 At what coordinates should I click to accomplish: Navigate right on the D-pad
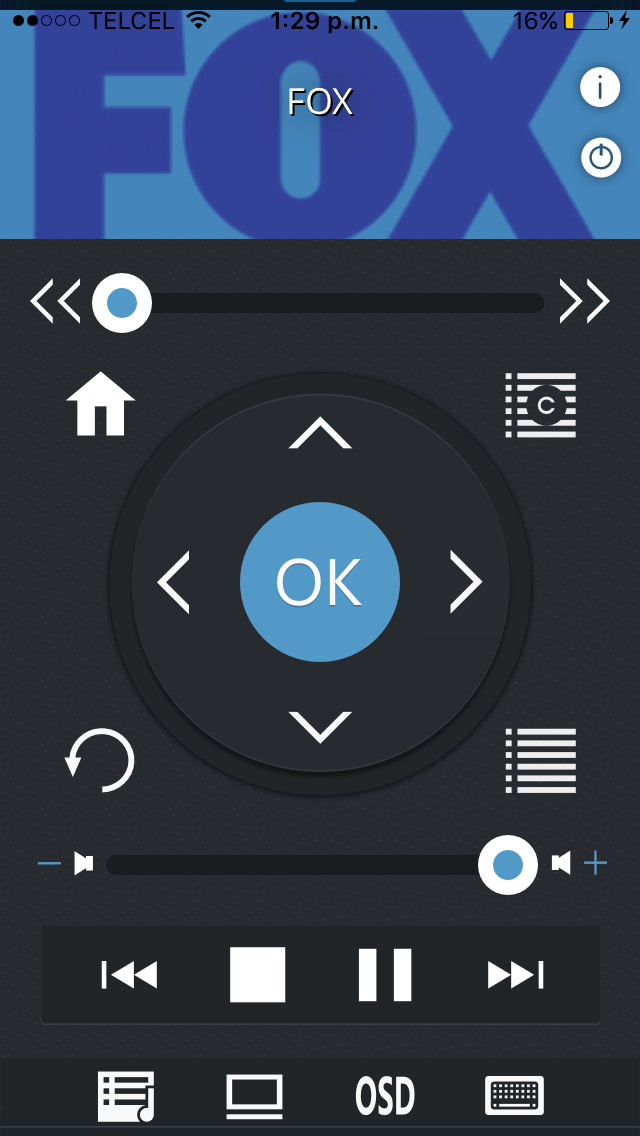(465, 581)
